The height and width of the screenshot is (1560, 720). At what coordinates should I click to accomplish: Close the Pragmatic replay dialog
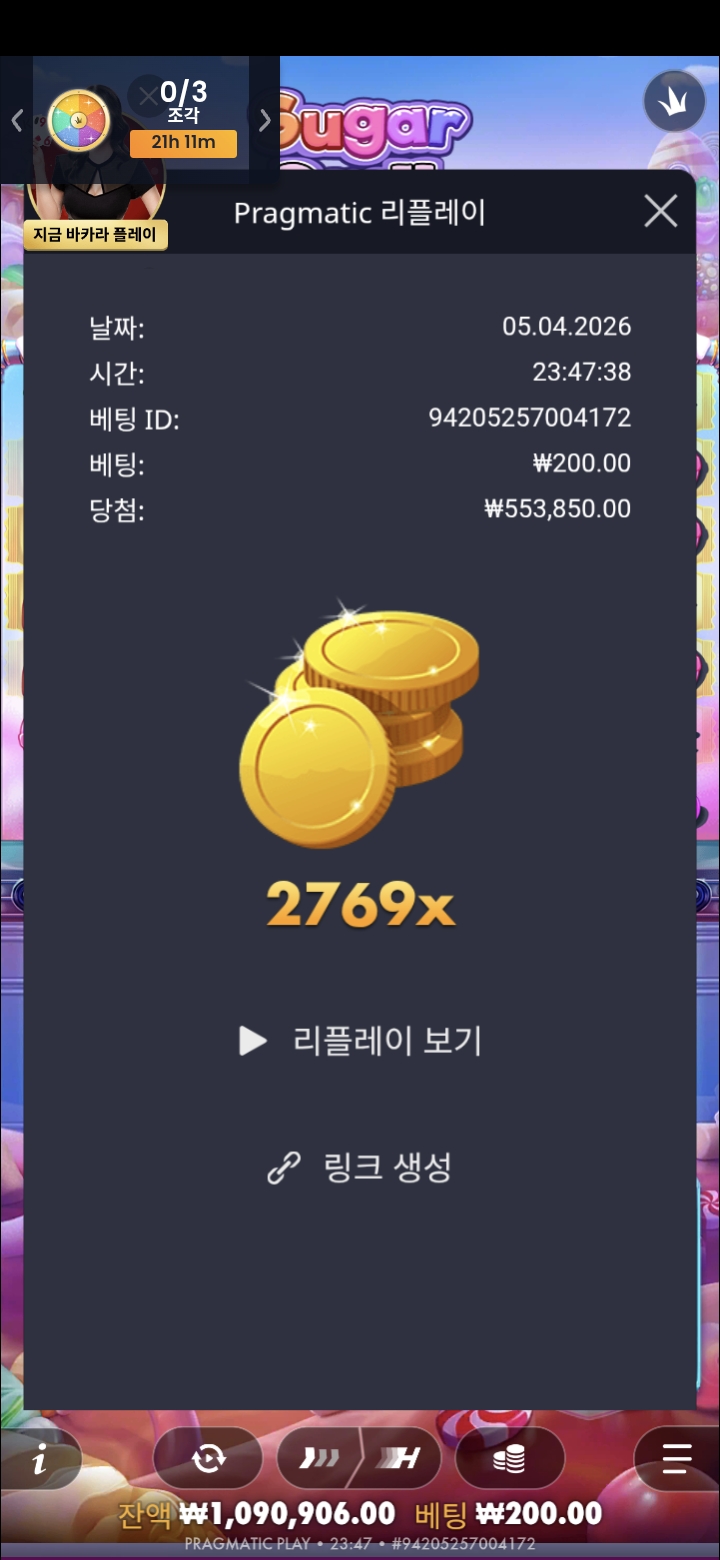tap(660, 211)
